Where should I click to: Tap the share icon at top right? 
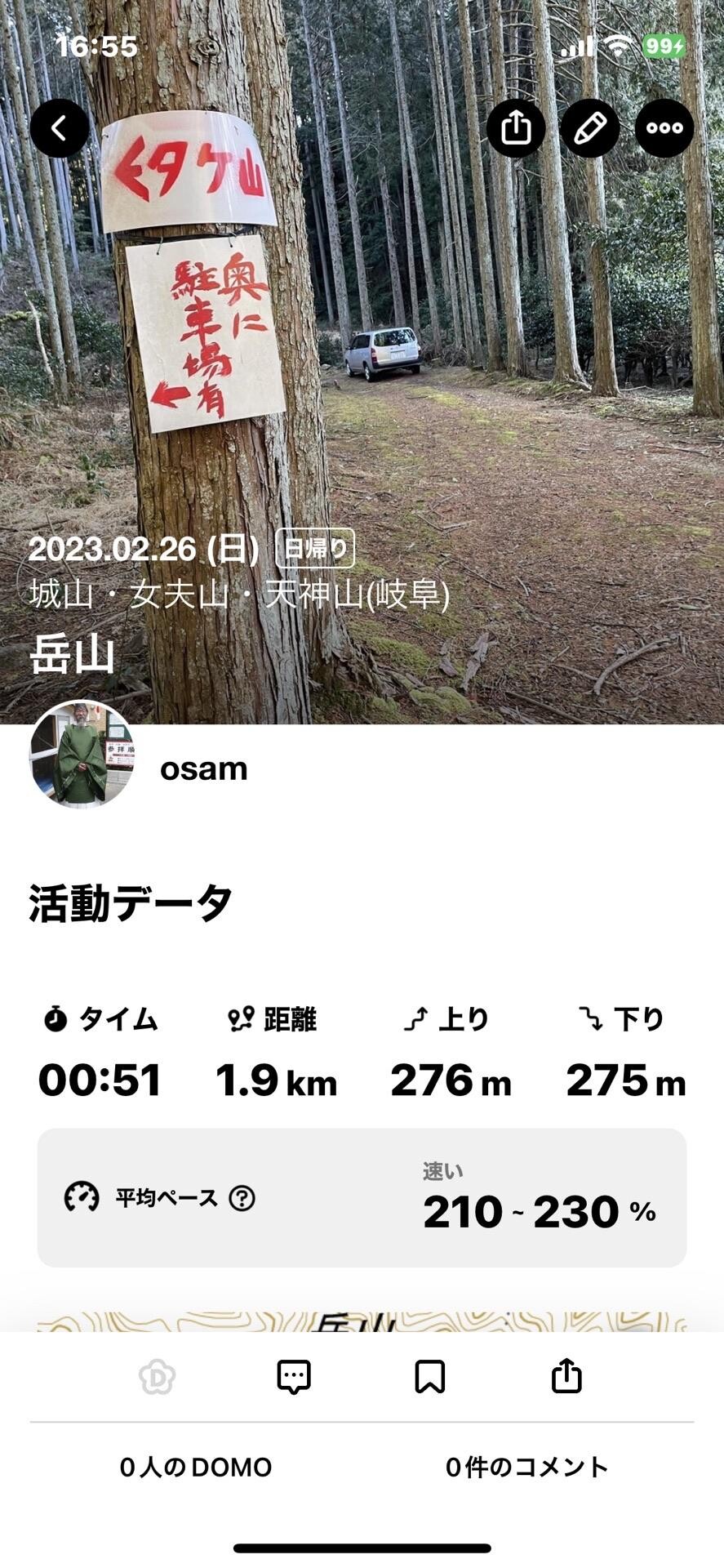(x=516, y=127)
